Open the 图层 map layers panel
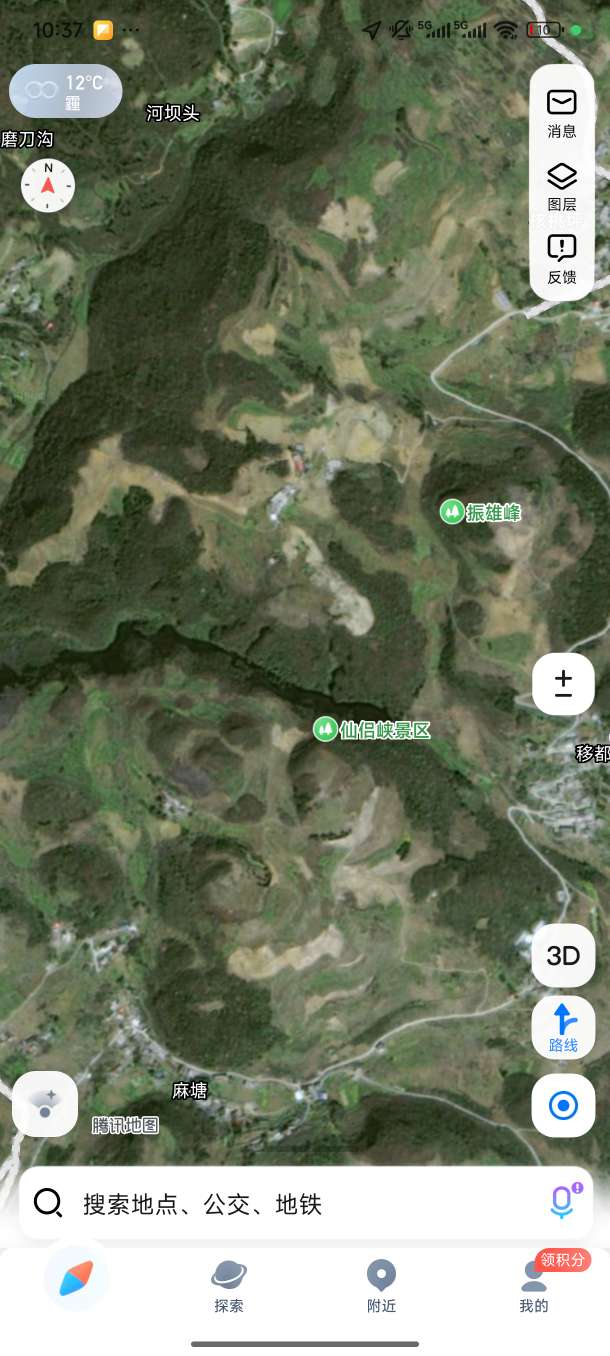The image size is (610, 1356). click(x=562, y=187)
